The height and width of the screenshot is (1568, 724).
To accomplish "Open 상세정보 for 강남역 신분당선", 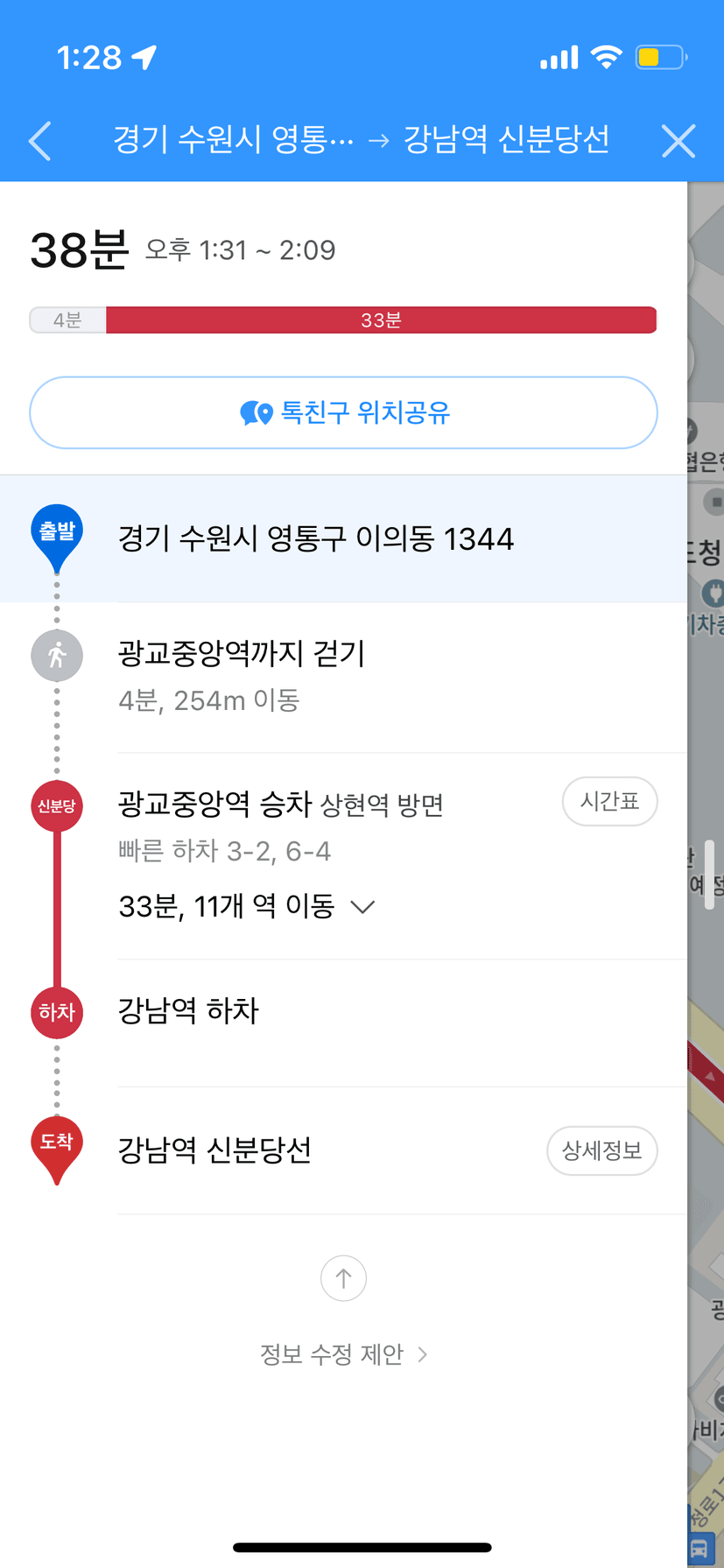I will click(x=601, y=1150).
